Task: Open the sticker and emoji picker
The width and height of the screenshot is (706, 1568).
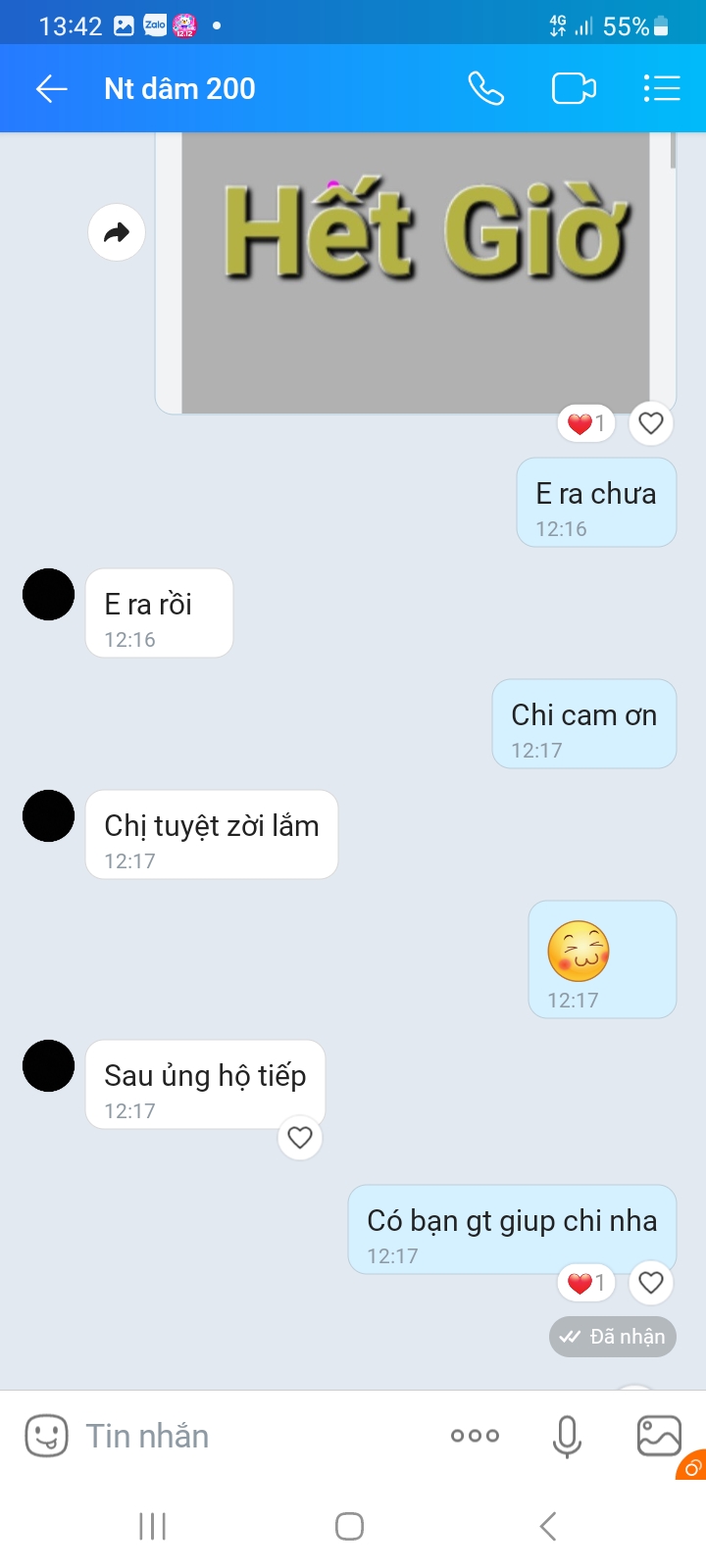Action: pos(46,1437)
